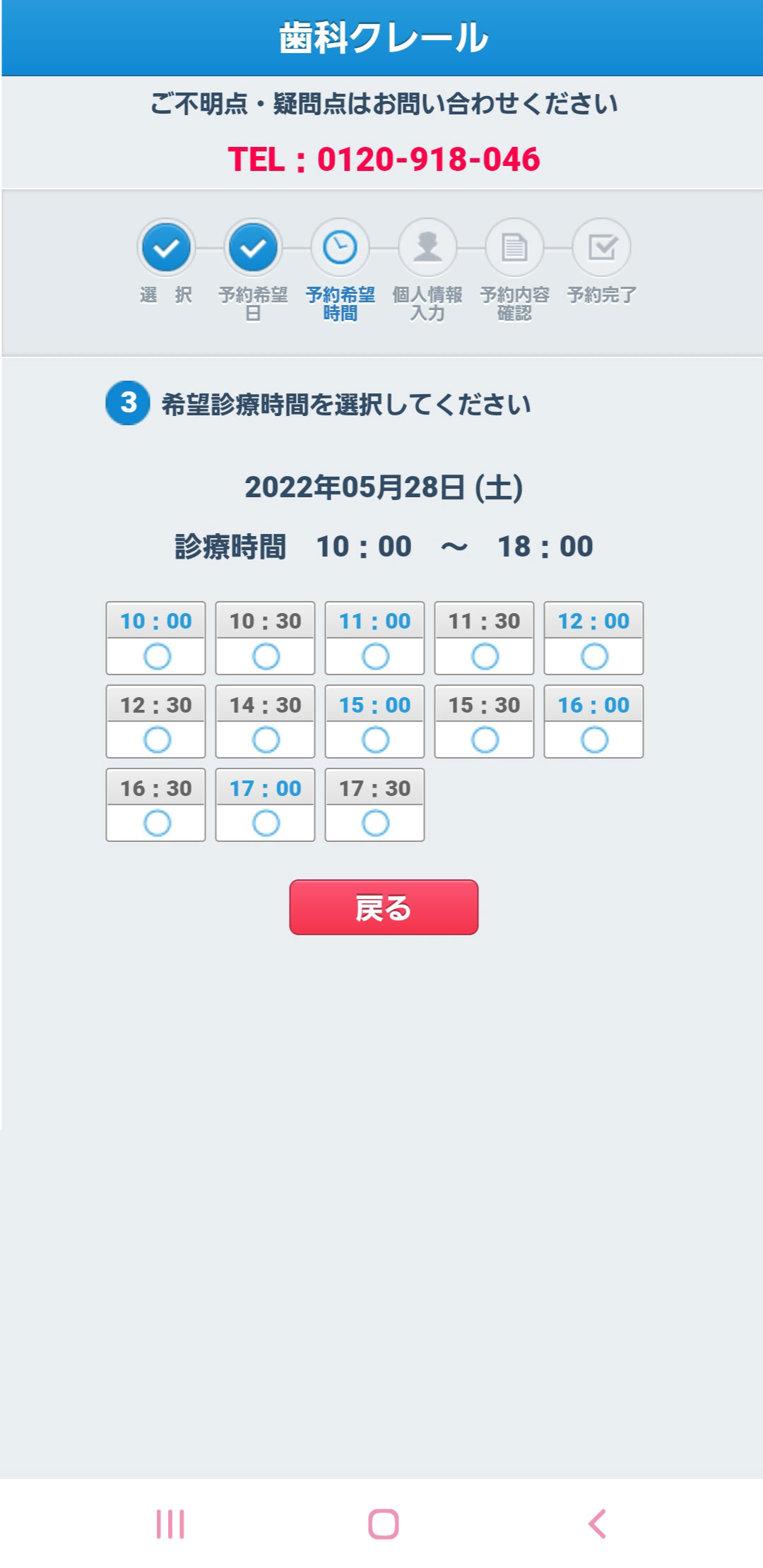Select the 12:30 time slot
The height and width of the screenshot is (1568, 763).
(x=156, y=722)
